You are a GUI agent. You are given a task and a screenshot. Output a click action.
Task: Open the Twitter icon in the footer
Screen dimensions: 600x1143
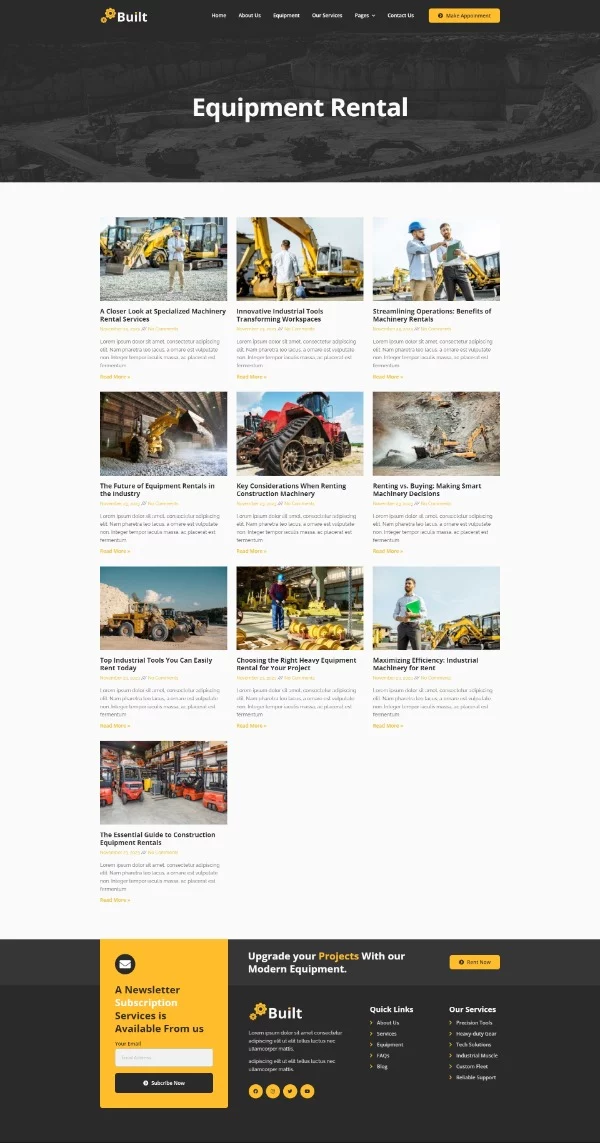click(x=290, y=1091)
